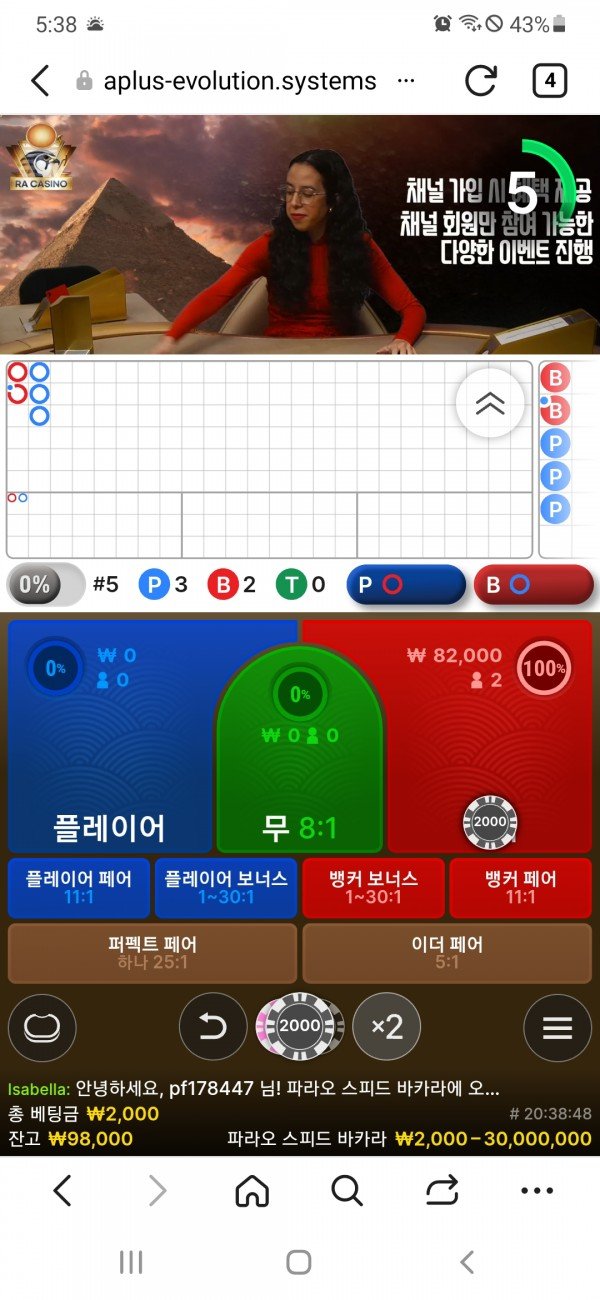Choose the 퍼펙트 페어 25:1 bet
The width and height of the screenshot is (600, 1300).
click(152, 952)
